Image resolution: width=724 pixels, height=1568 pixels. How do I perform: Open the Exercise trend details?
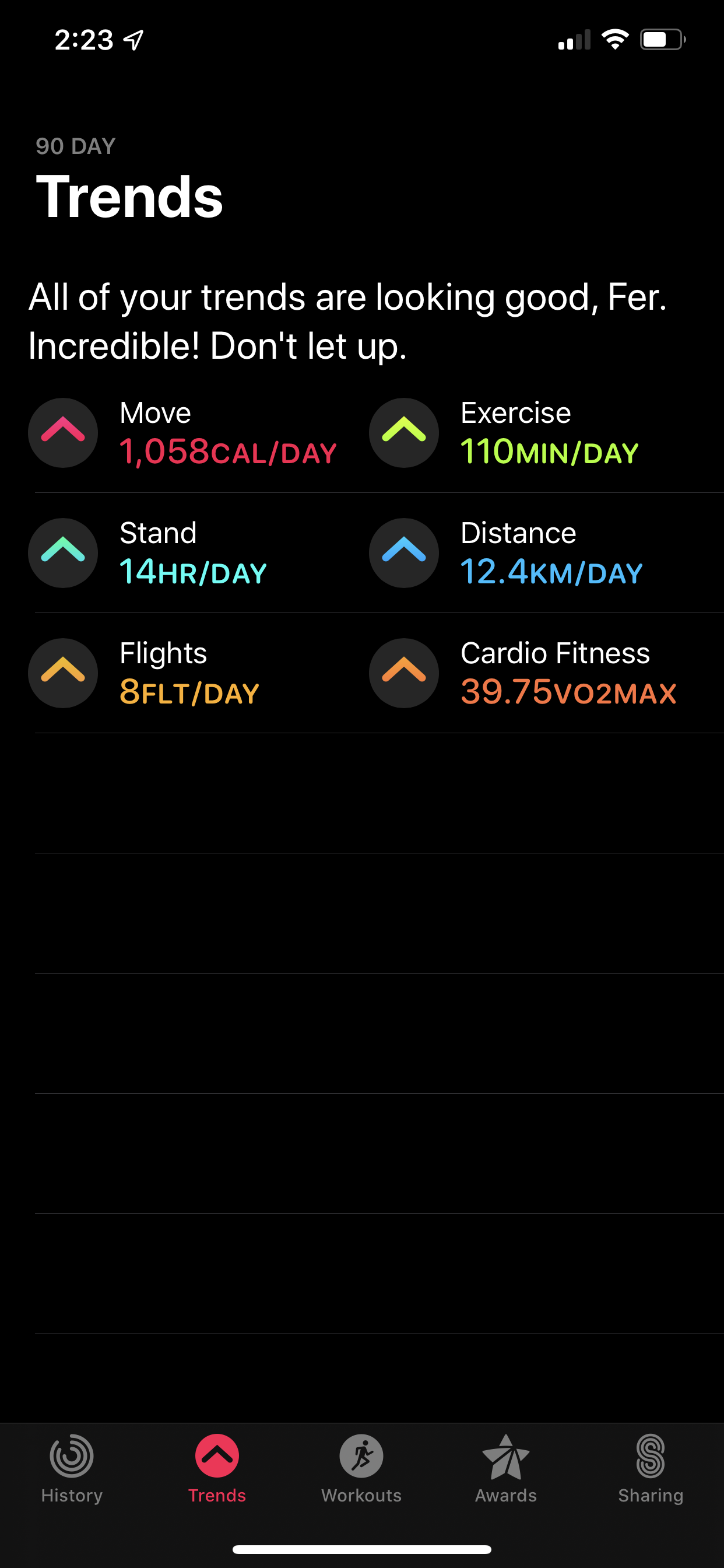click(x=504, y=433)
